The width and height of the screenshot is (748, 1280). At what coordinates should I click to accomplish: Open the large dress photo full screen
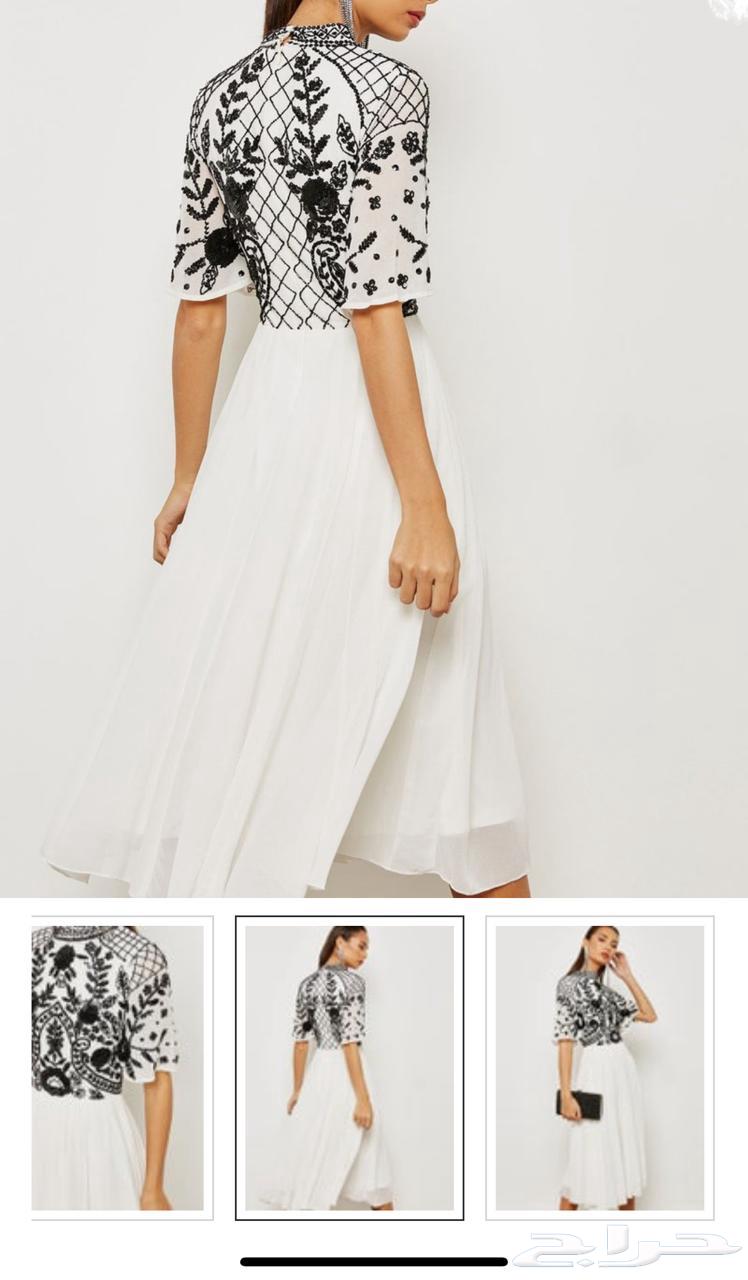374,450
